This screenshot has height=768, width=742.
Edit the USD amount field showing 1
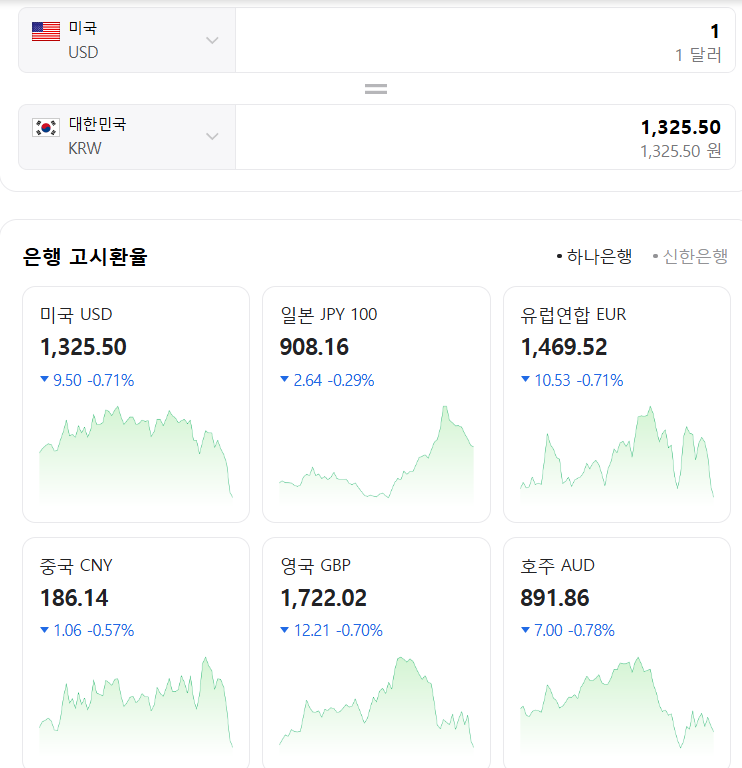click(485, 40)
